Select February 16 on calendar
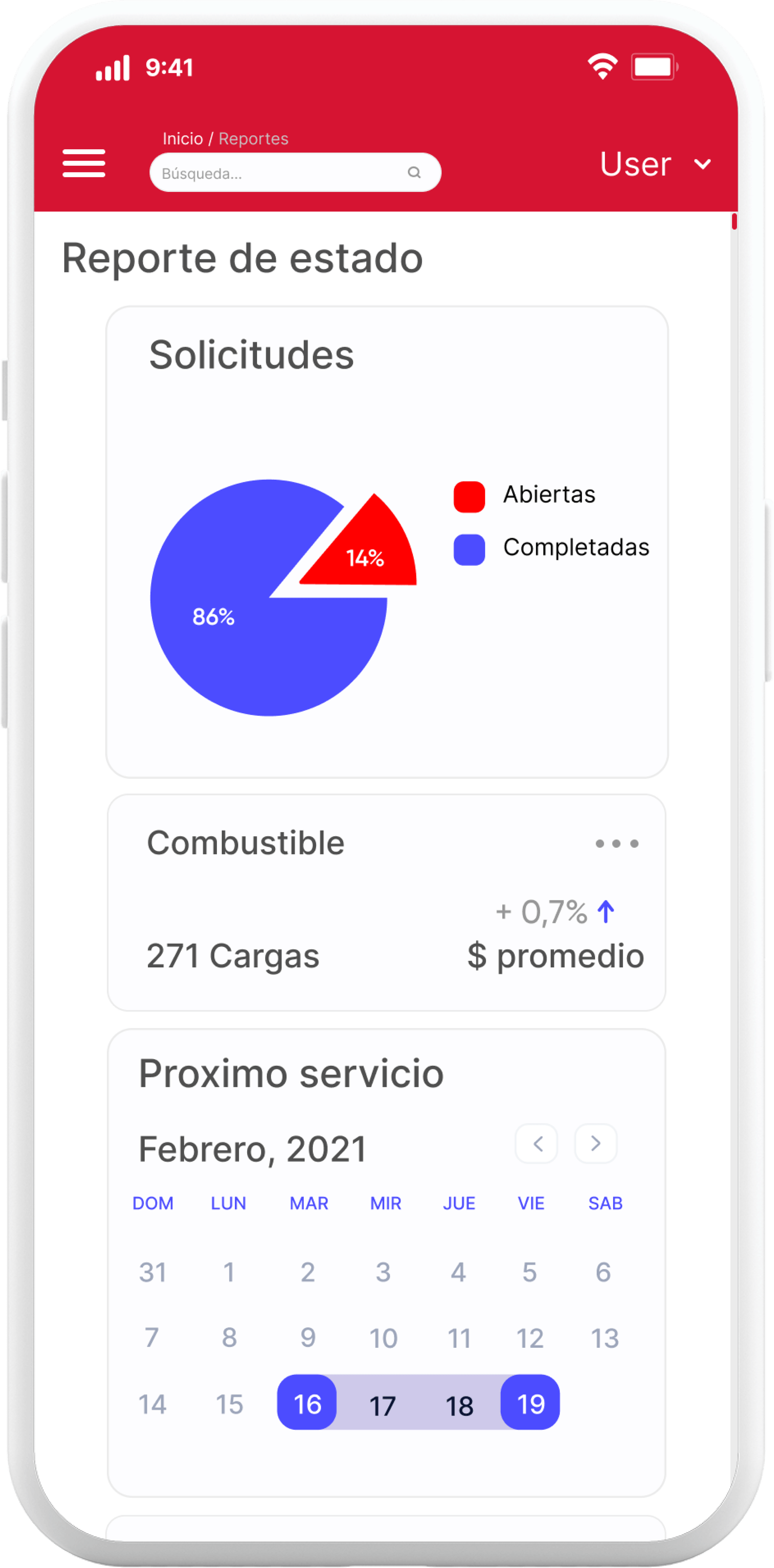 click(307, 1404)
